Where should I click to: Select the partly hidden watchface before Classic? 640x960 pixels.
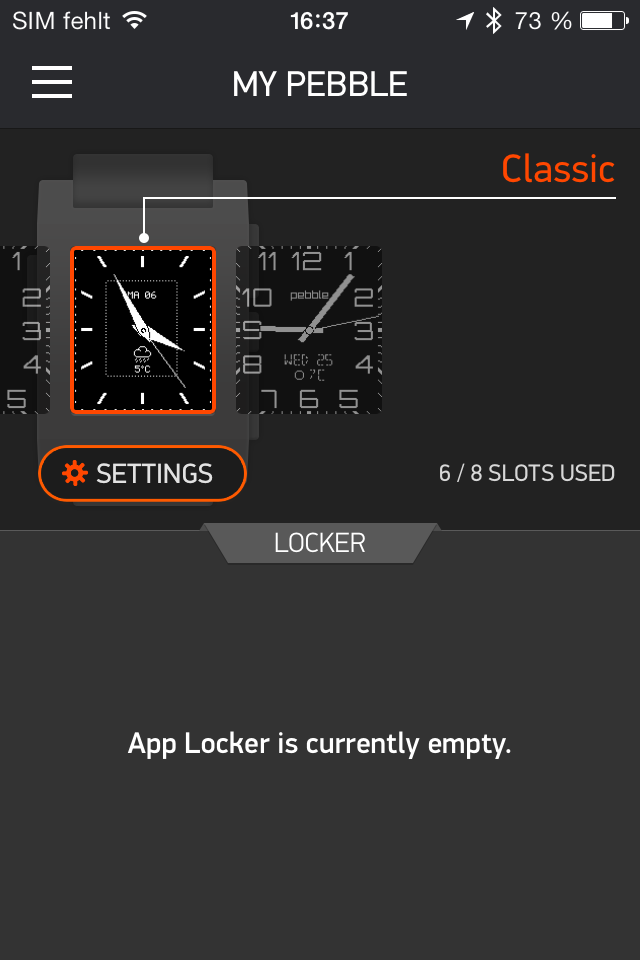(x=22, y=329)
